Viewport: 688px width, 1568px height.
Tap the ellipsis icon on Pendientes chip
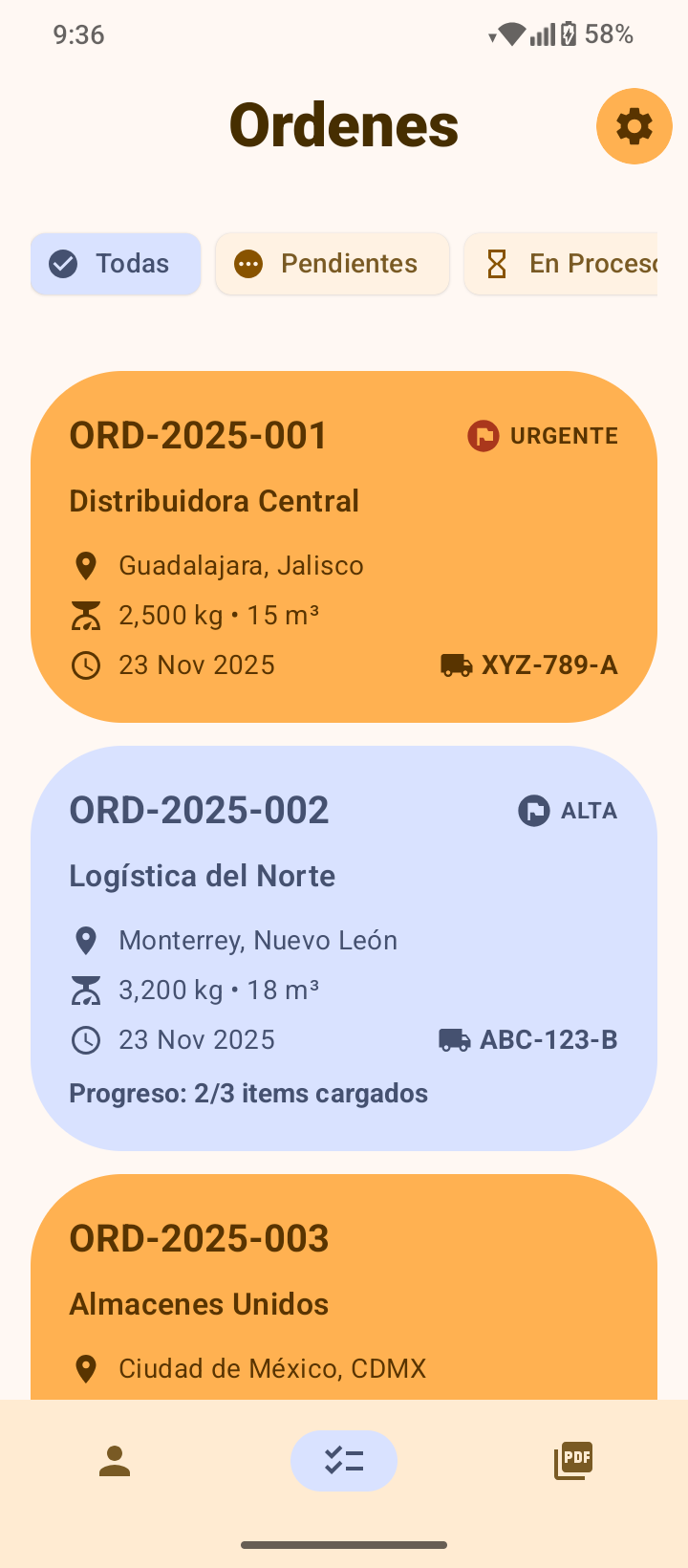point(249,263)
